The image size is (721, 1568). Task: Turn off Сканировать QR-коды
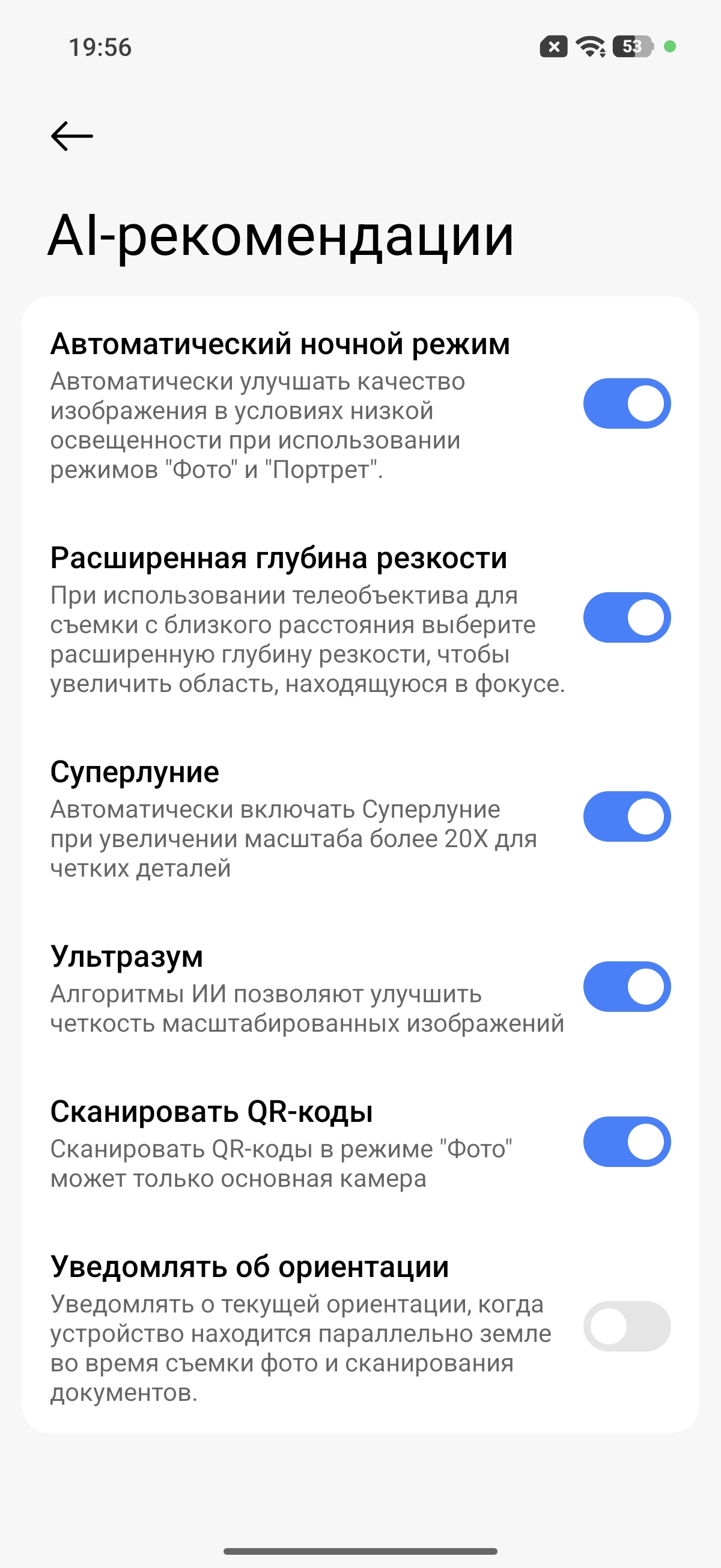[627, 1142]
